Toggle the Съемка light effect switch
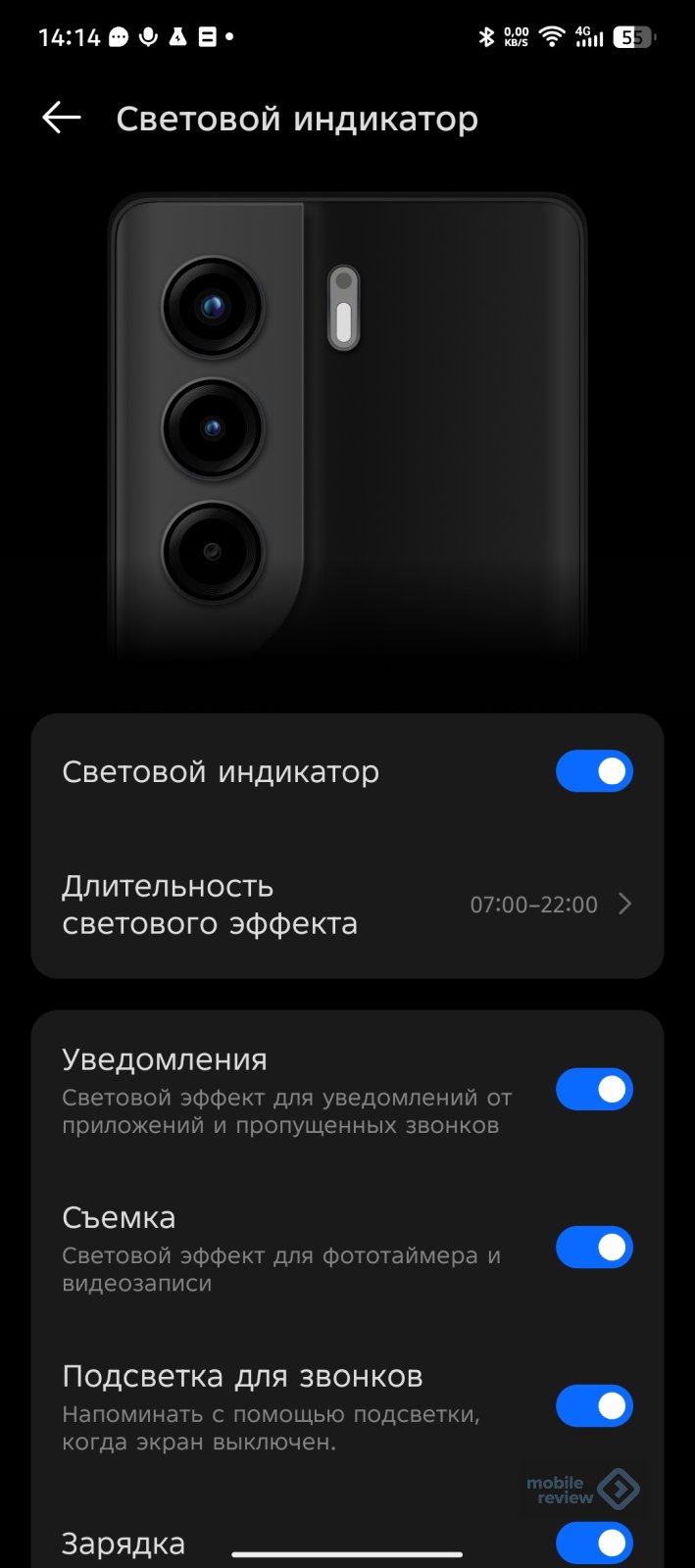 point(594,1248)
